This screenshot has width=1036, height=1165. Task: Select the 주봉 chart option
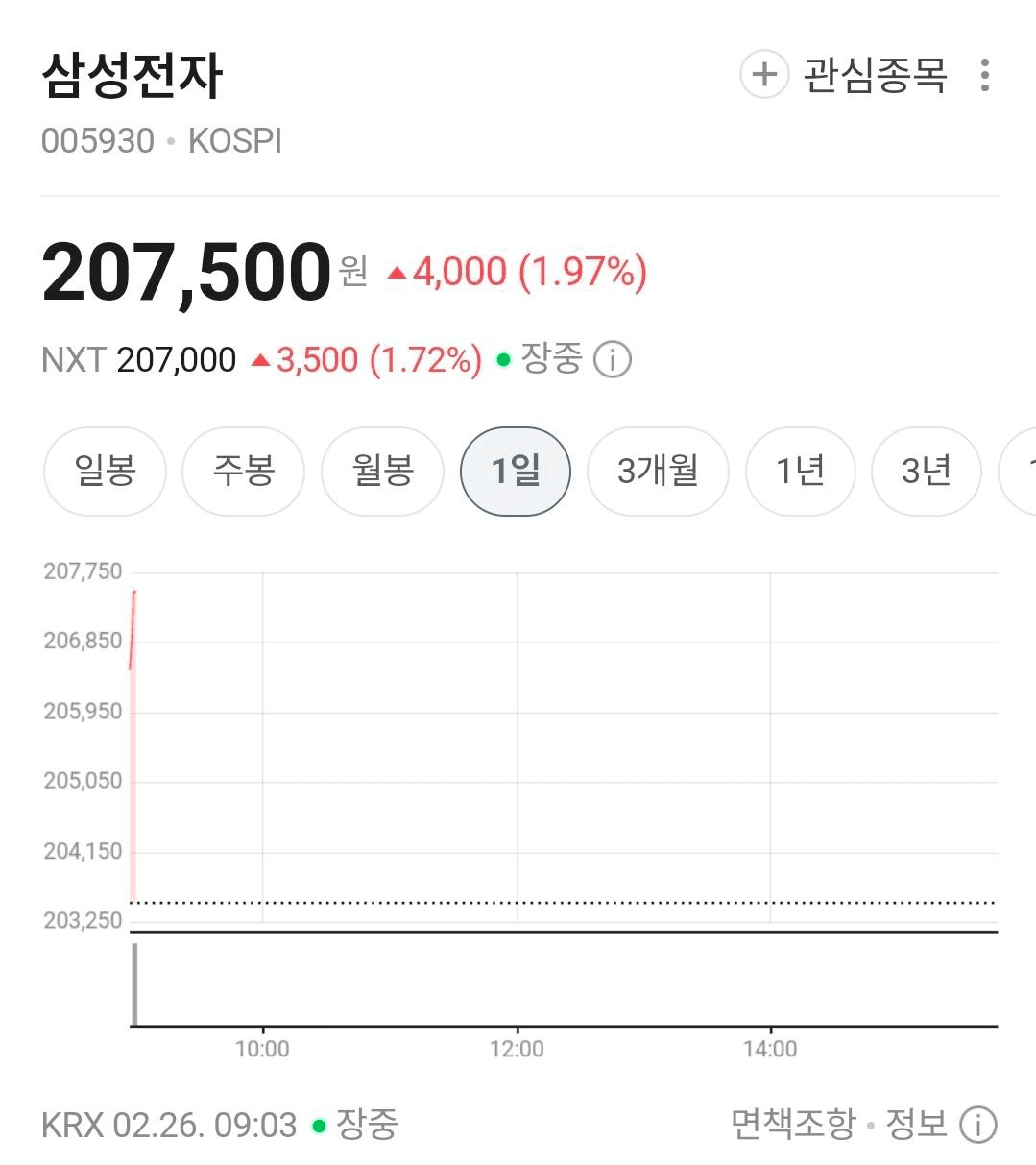pos(243,471)
